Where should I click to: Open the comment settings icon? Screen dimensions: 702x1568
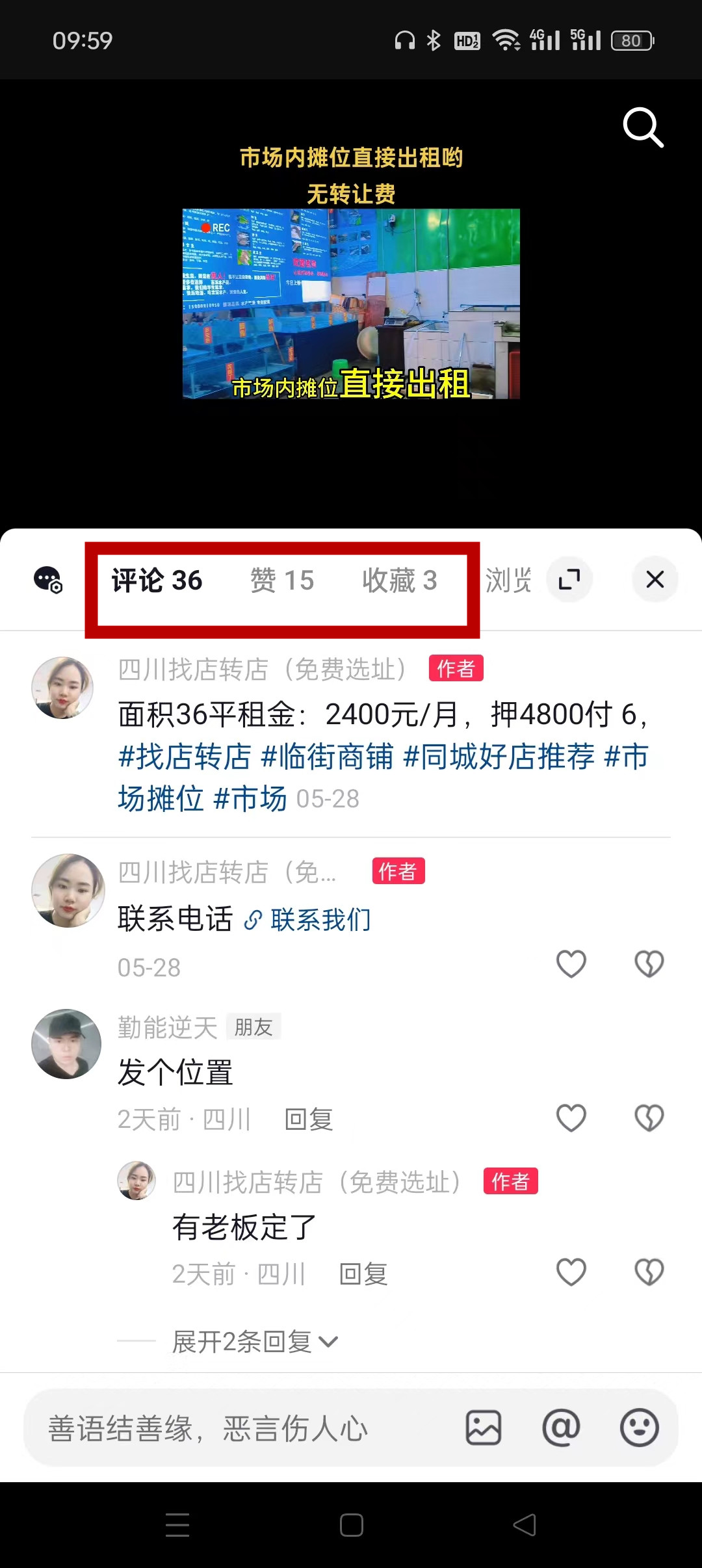click(x=48, y=579)
